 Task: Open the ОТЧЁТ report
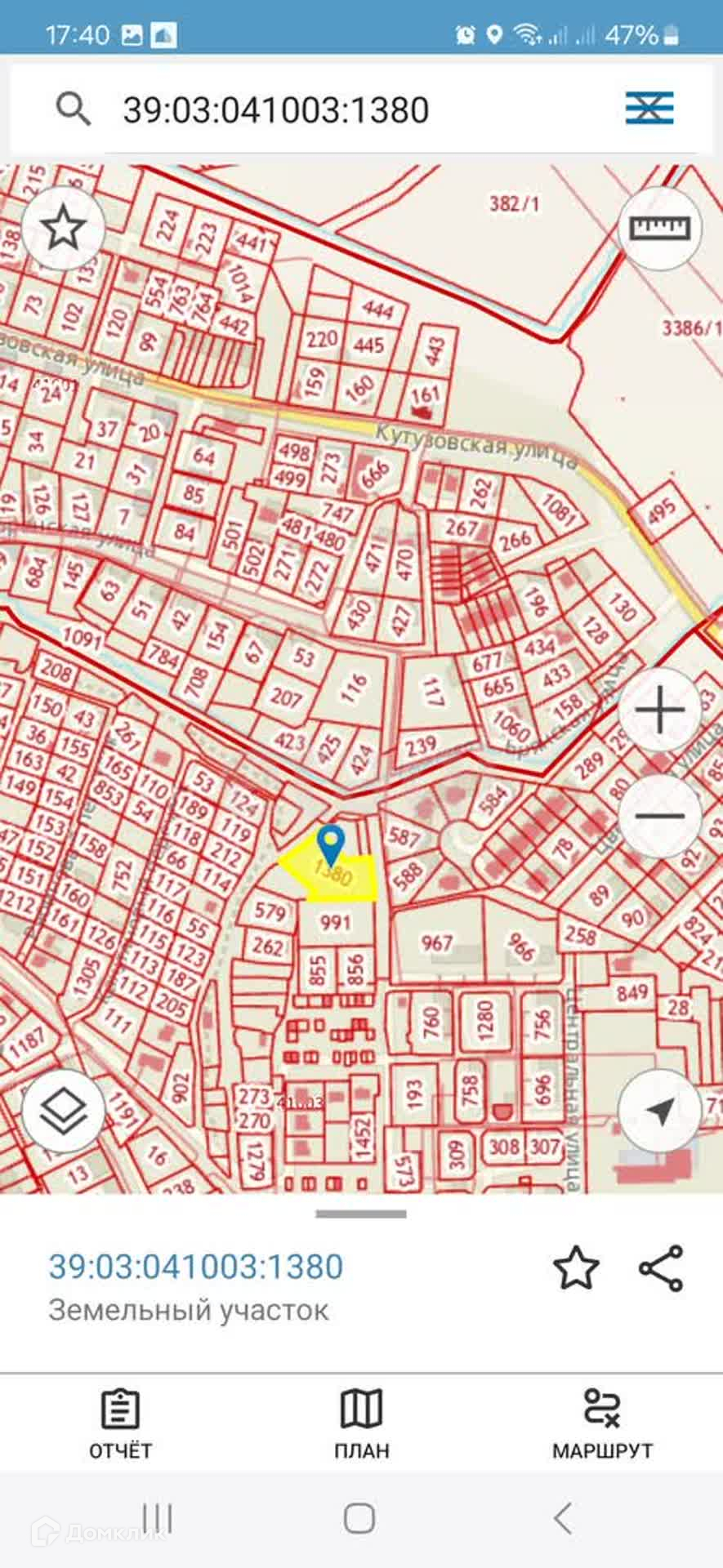coord(120,1424)
